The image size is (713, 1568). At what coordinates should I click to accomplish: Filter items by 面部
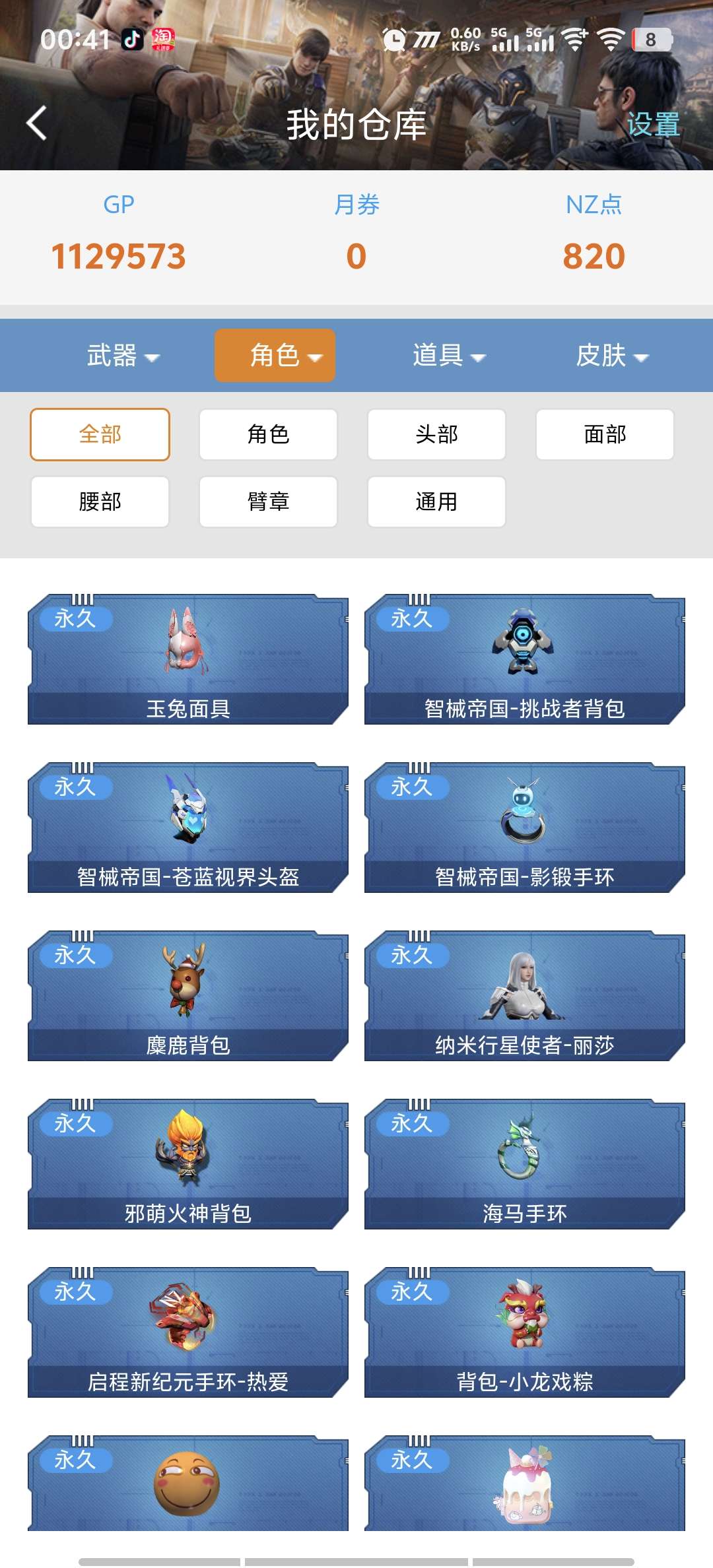tap(605, 434)
